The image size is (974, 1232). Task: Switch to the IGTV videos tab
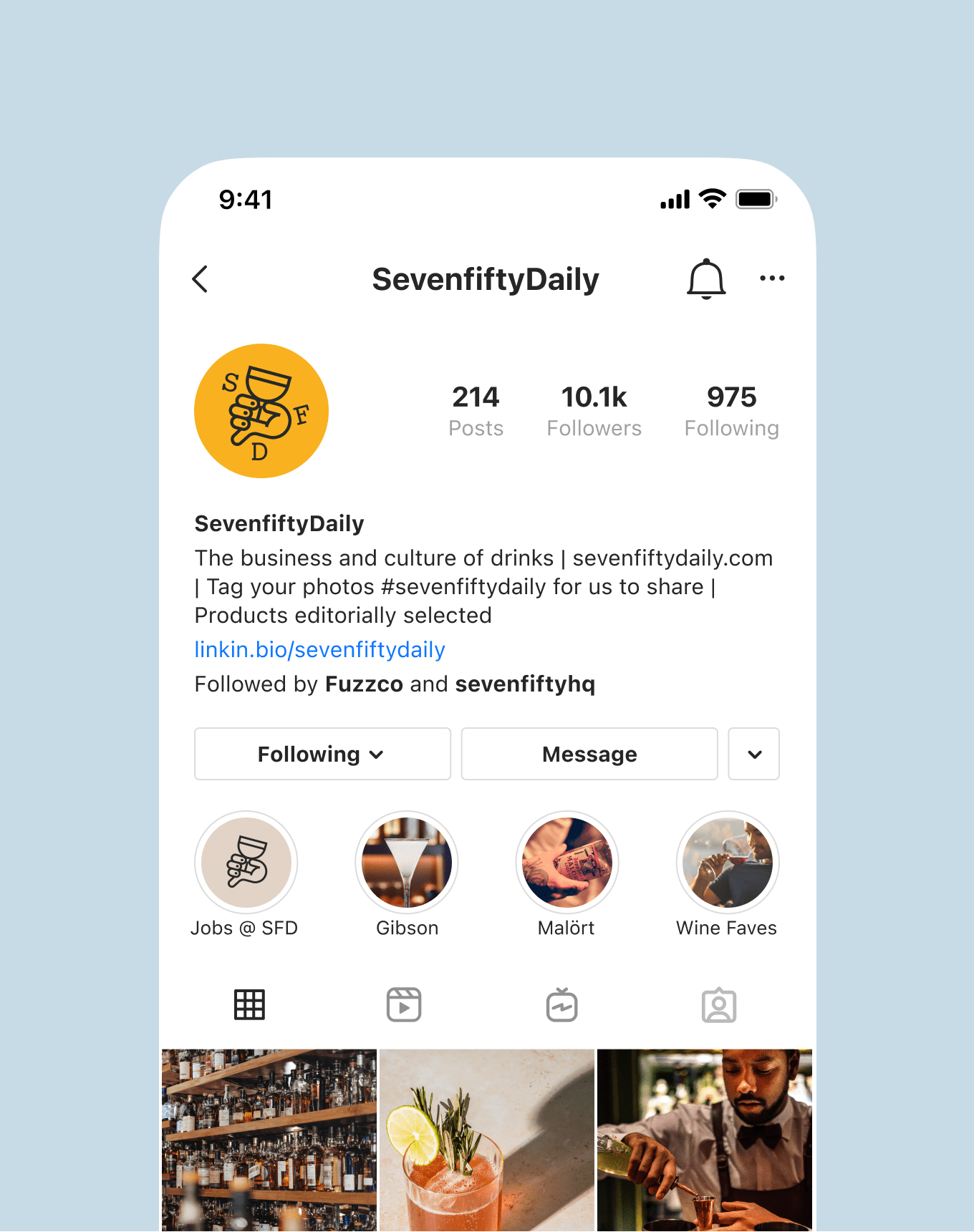[562, 1005]
